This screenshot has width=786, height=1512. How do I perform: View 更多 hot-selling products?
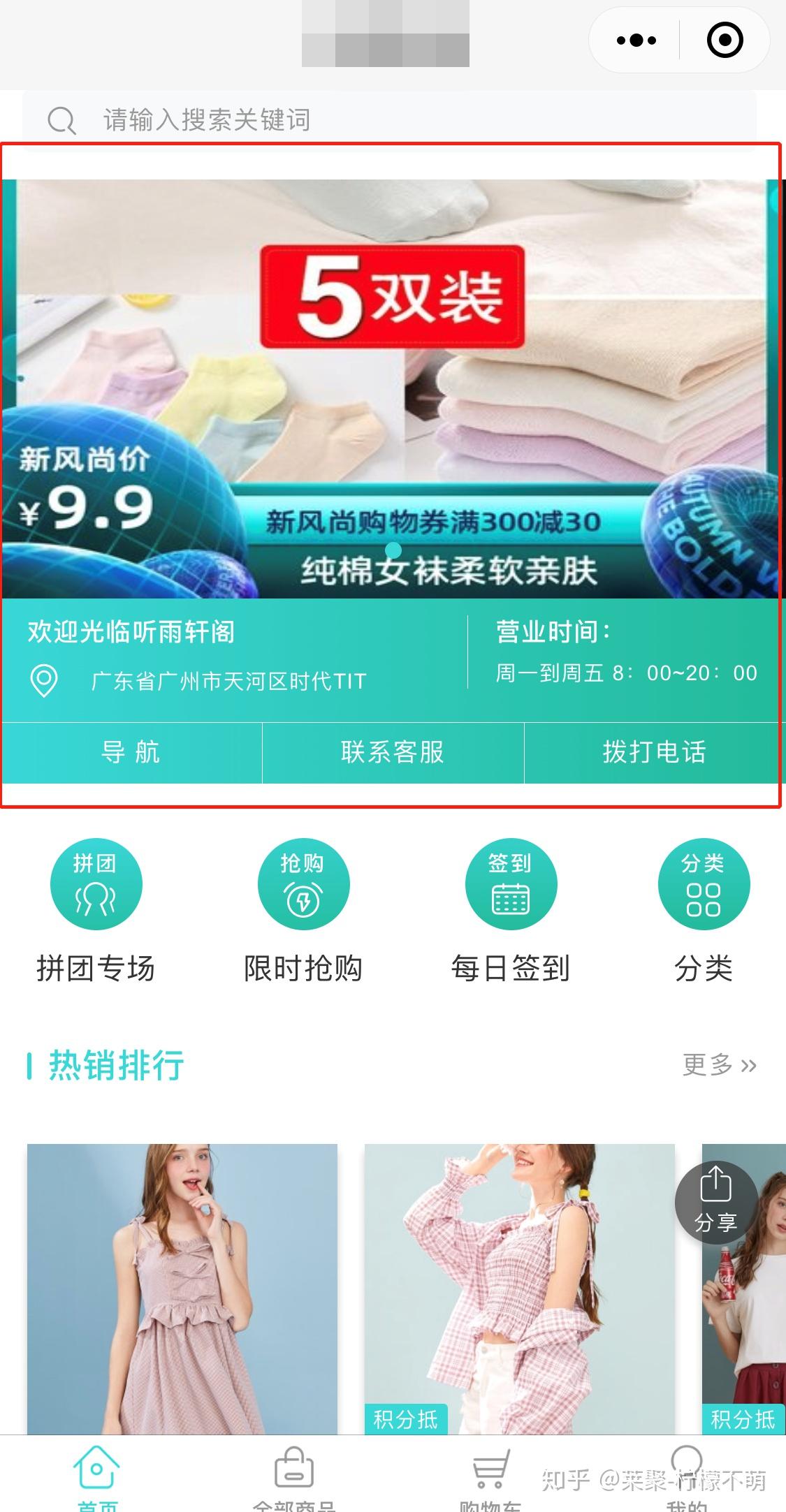719,1065
